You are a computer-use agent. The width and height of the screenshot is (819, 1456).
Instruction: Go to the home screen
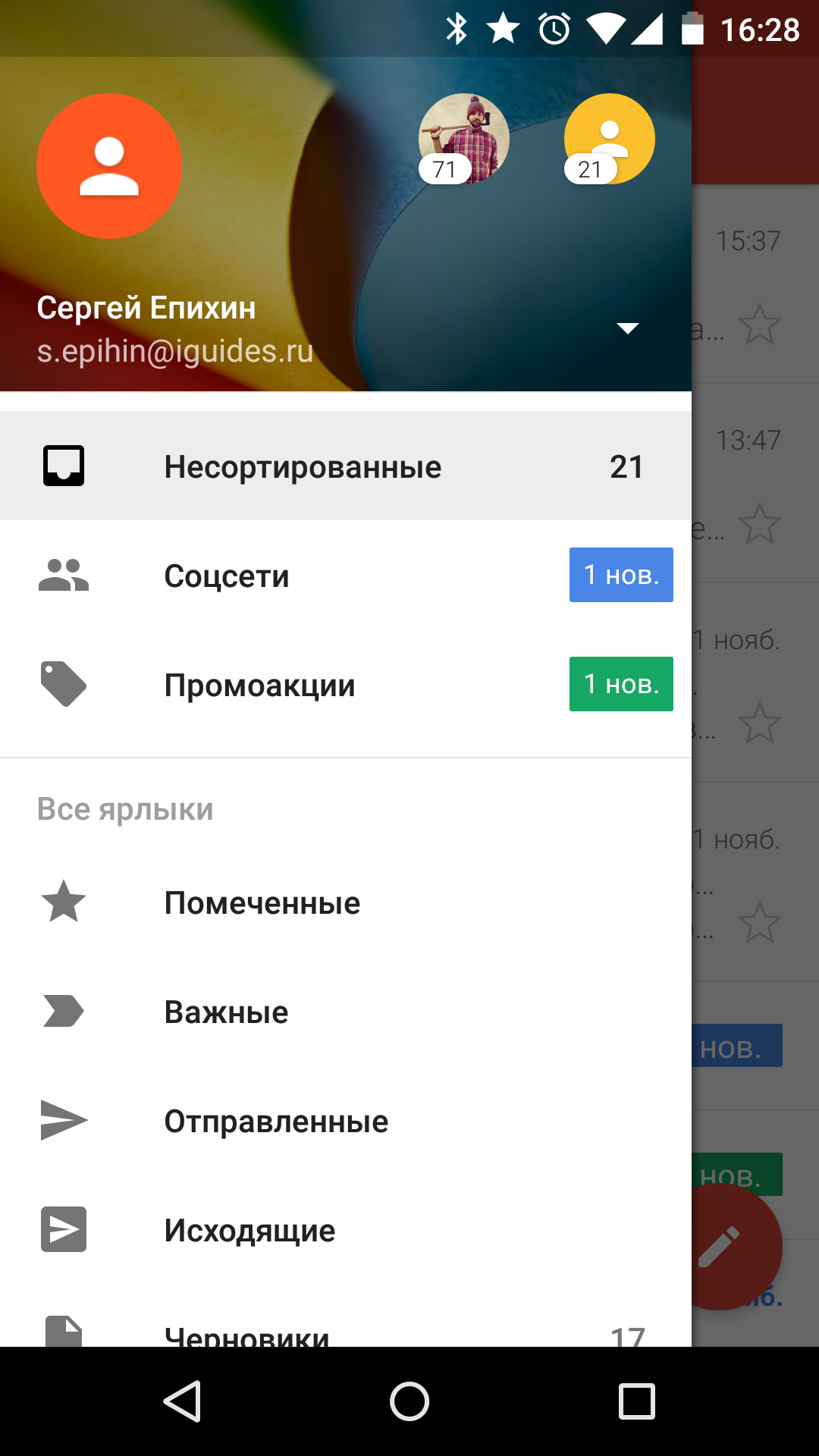tap(409, 1401)
